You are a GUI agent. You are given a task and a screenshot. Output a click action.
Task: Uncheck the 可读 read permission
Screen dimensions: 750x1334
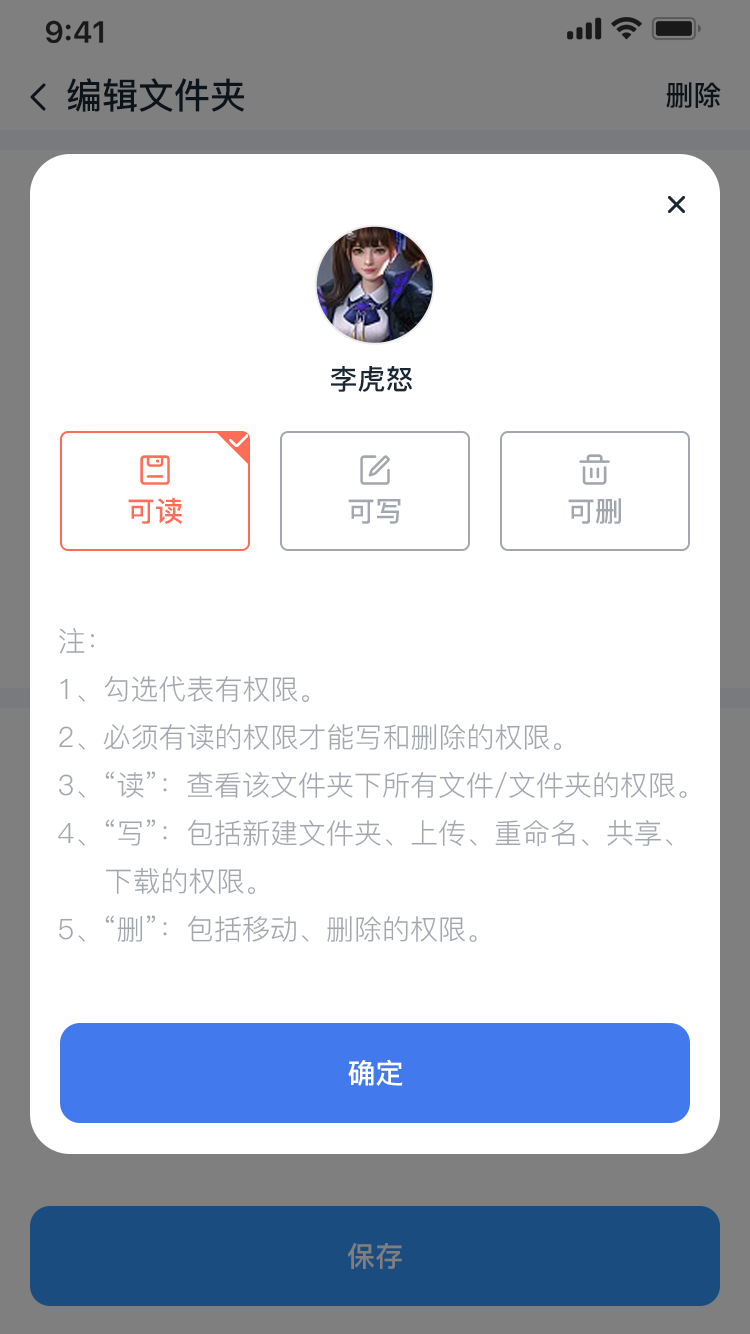pos(155,491)
